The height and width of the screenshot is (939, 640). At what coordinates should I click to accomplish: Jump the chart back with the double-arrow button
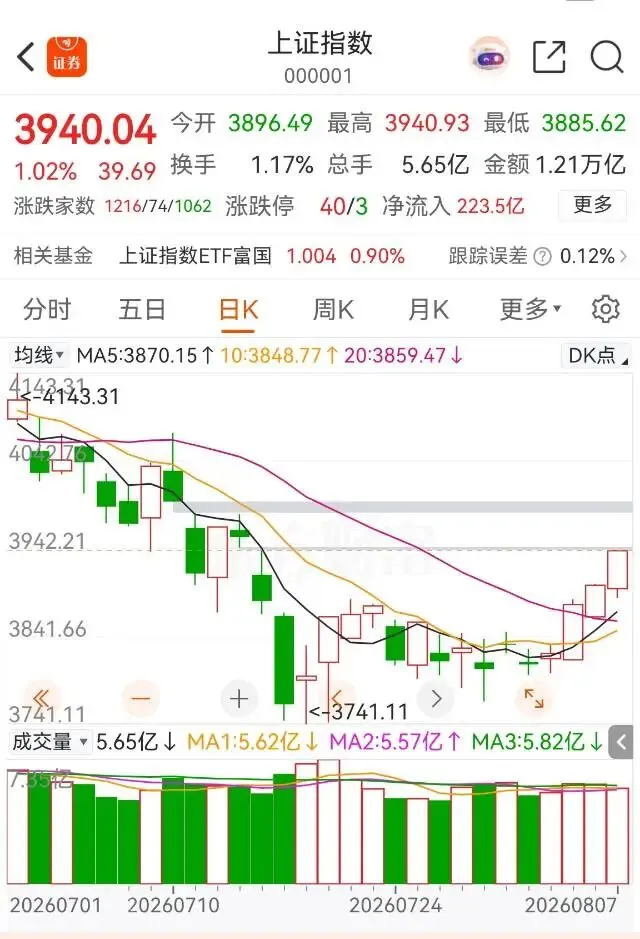pyautogui.click(x=41, y=698)
